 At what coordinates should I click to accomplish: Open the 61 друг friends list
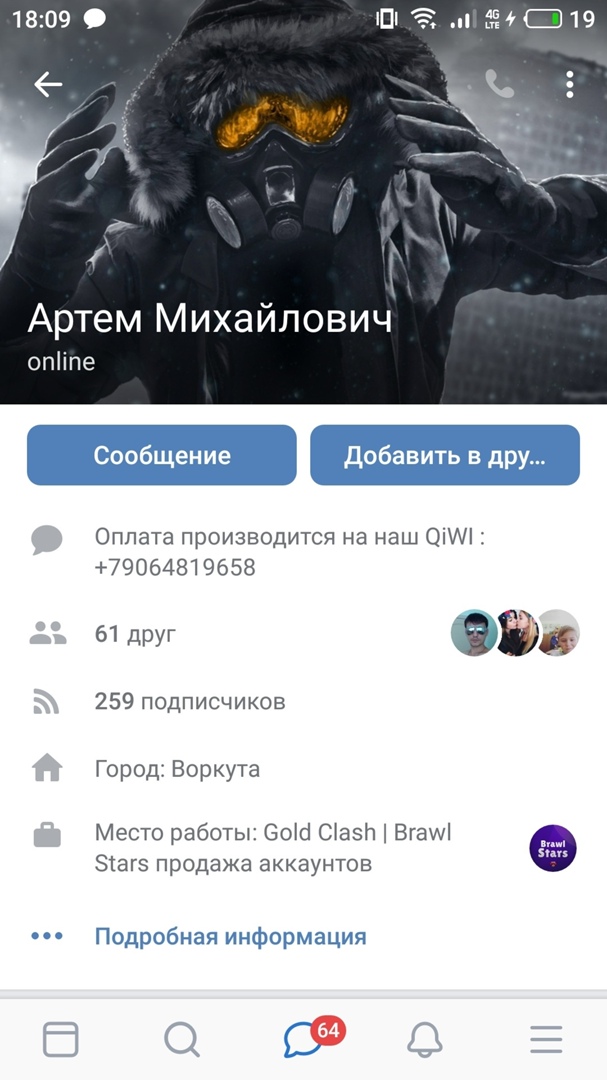click(136, 633)
